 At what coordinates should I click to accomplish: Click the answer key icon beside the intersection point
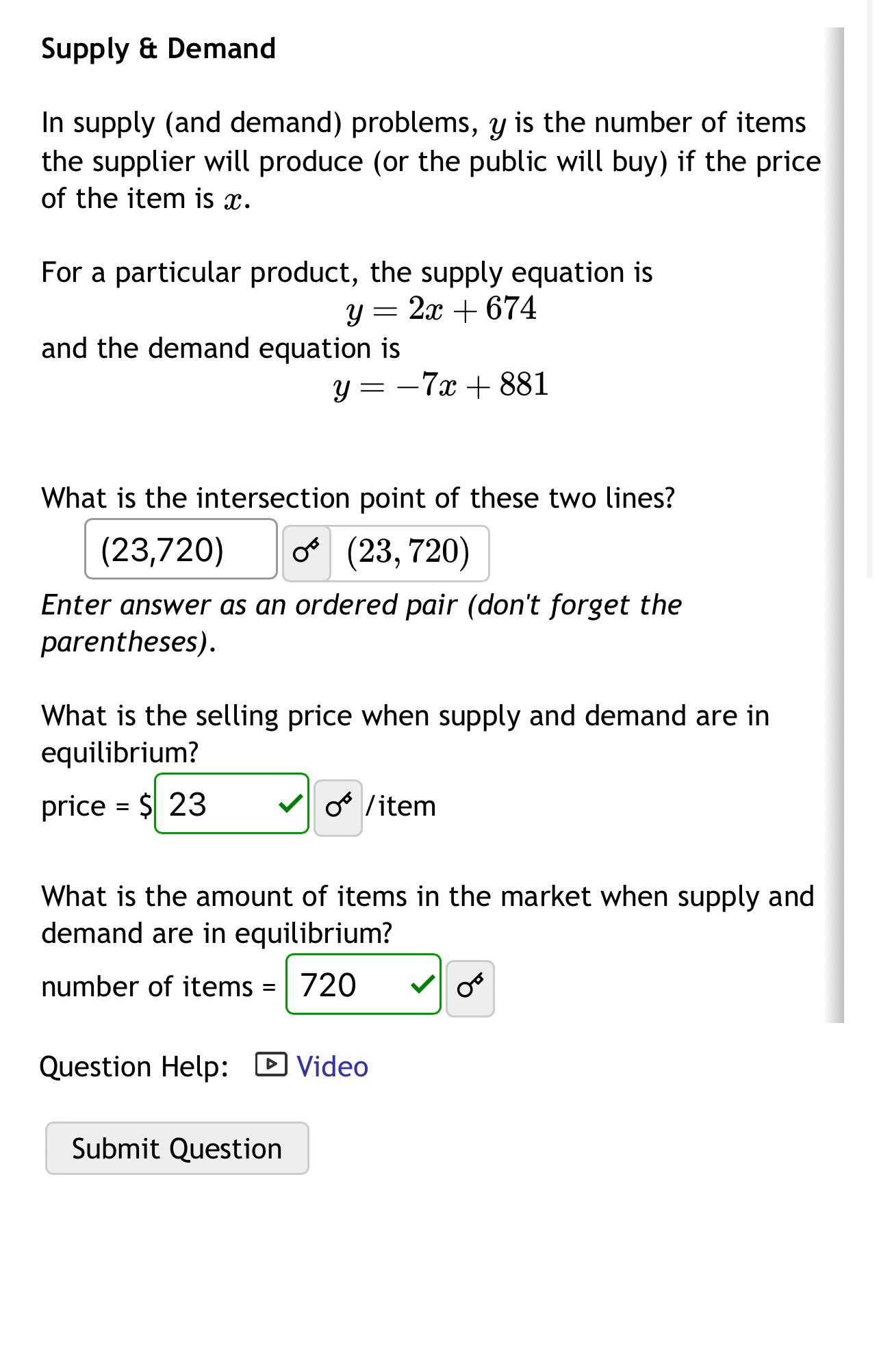click(306, 552)
